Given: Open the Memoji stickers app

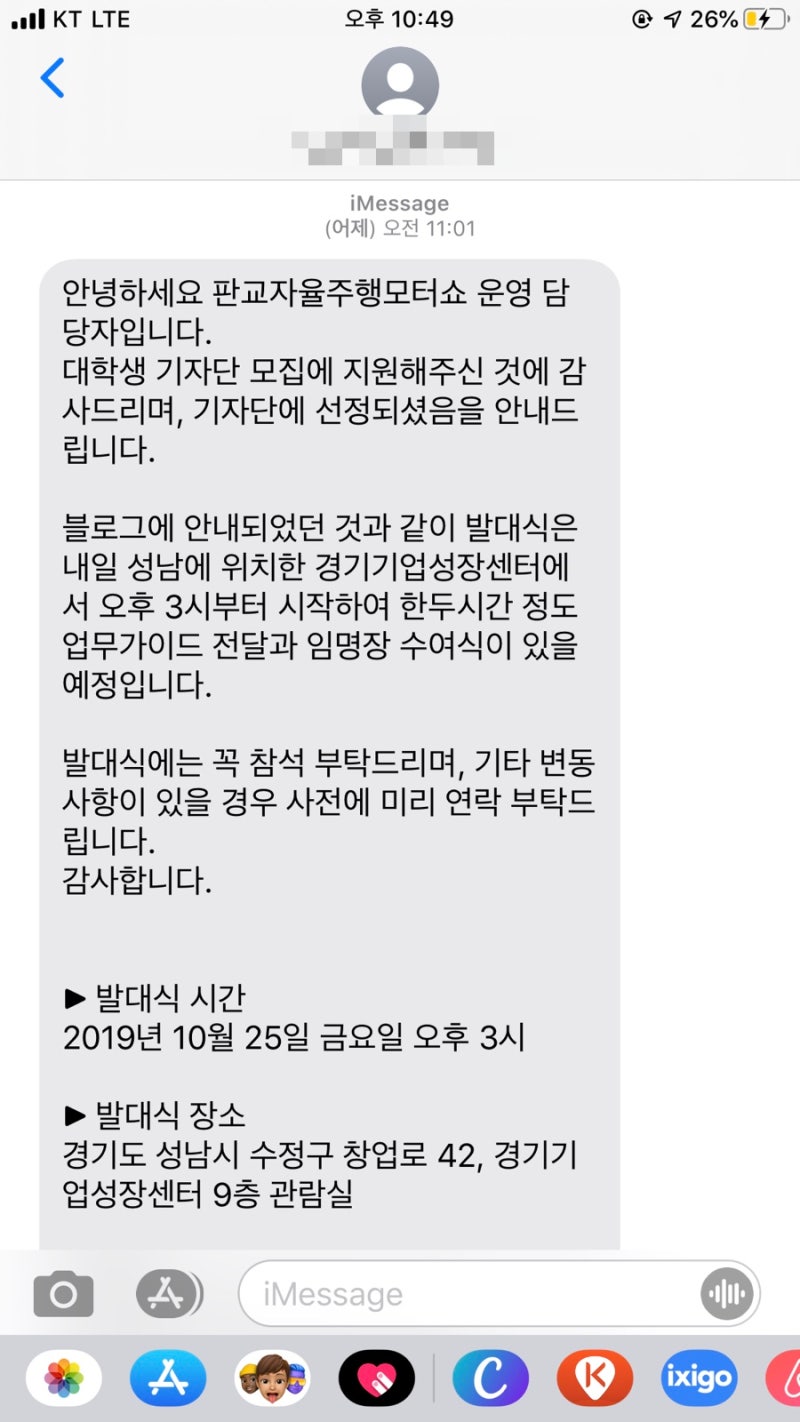Looking at the screenshot, I should 272,1378.
